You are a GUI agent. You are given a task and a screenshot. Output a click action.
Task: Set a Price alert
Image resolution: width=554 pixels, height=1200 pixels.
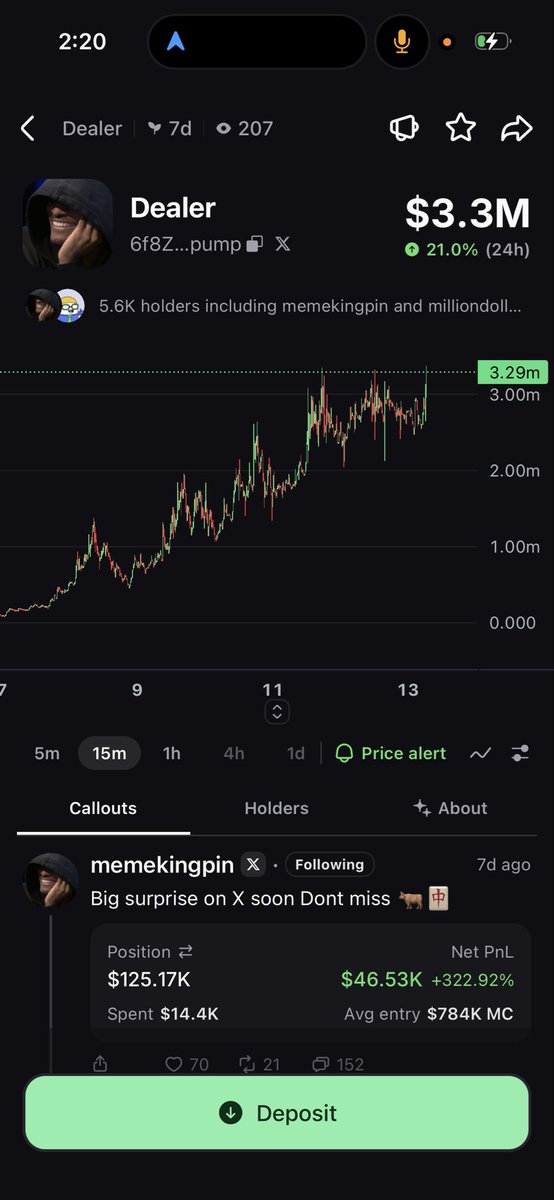391,753
